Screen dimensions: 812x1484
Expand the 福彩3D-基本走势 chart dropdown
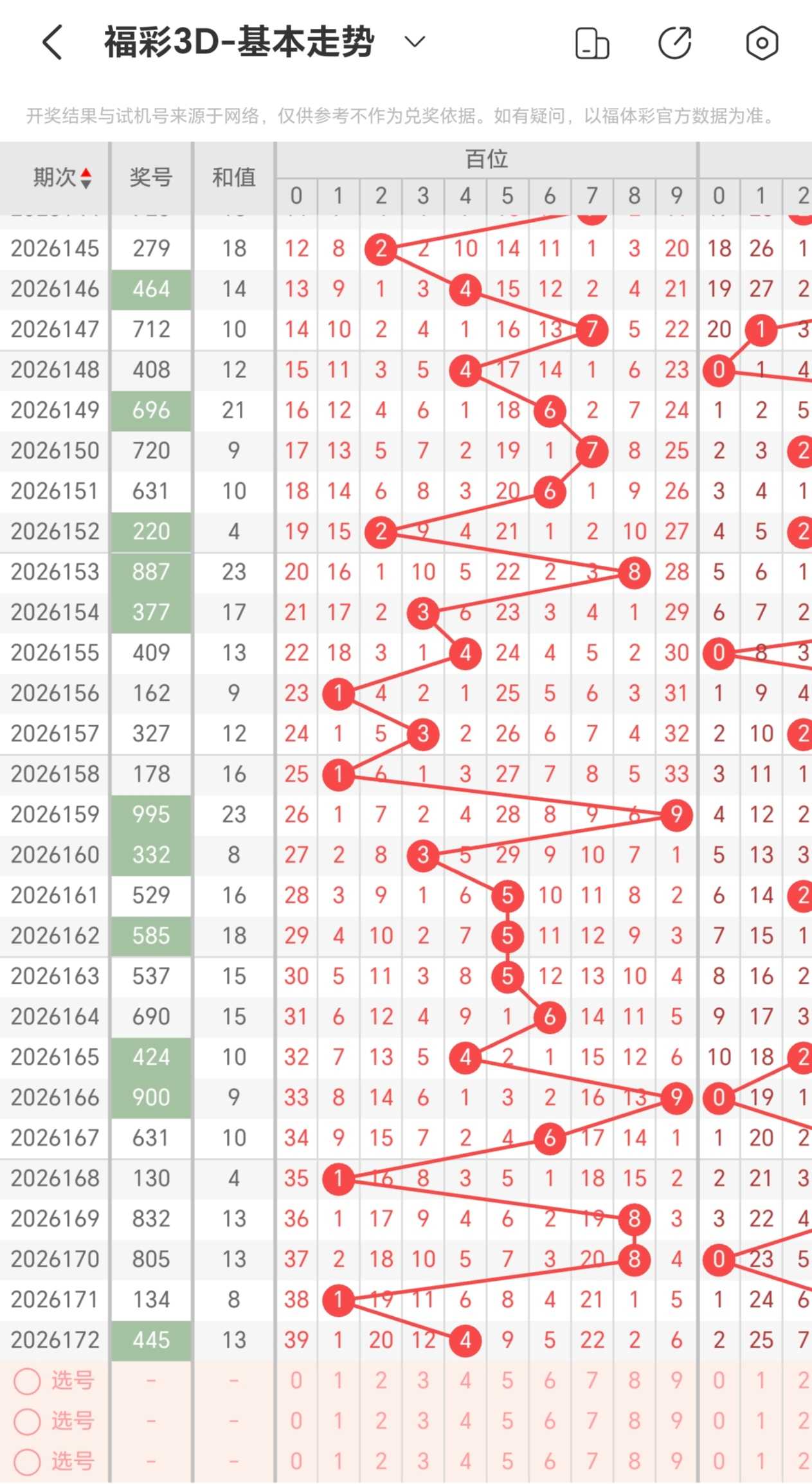pyautogui.click(x=415, y=42)
